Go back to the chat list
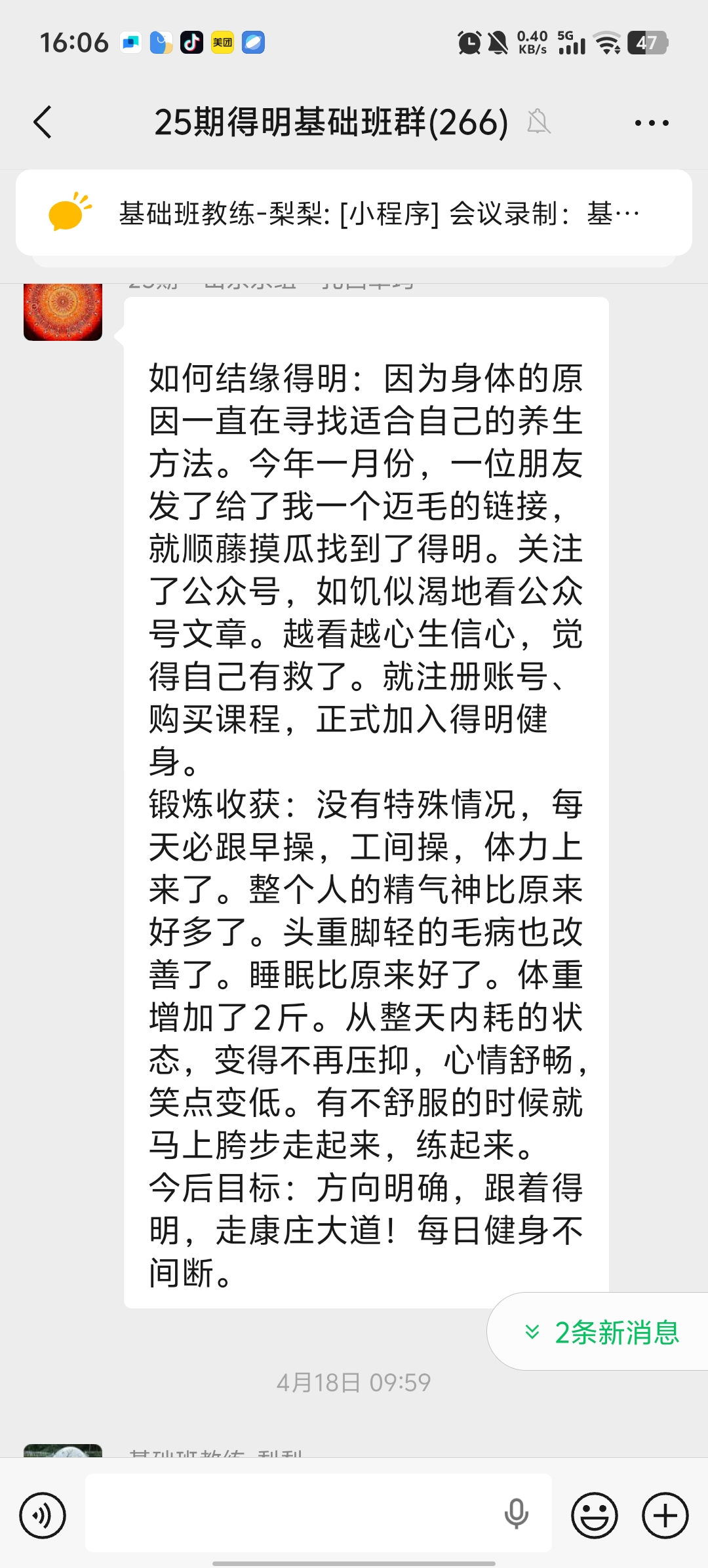 click(x=43, y=122)
